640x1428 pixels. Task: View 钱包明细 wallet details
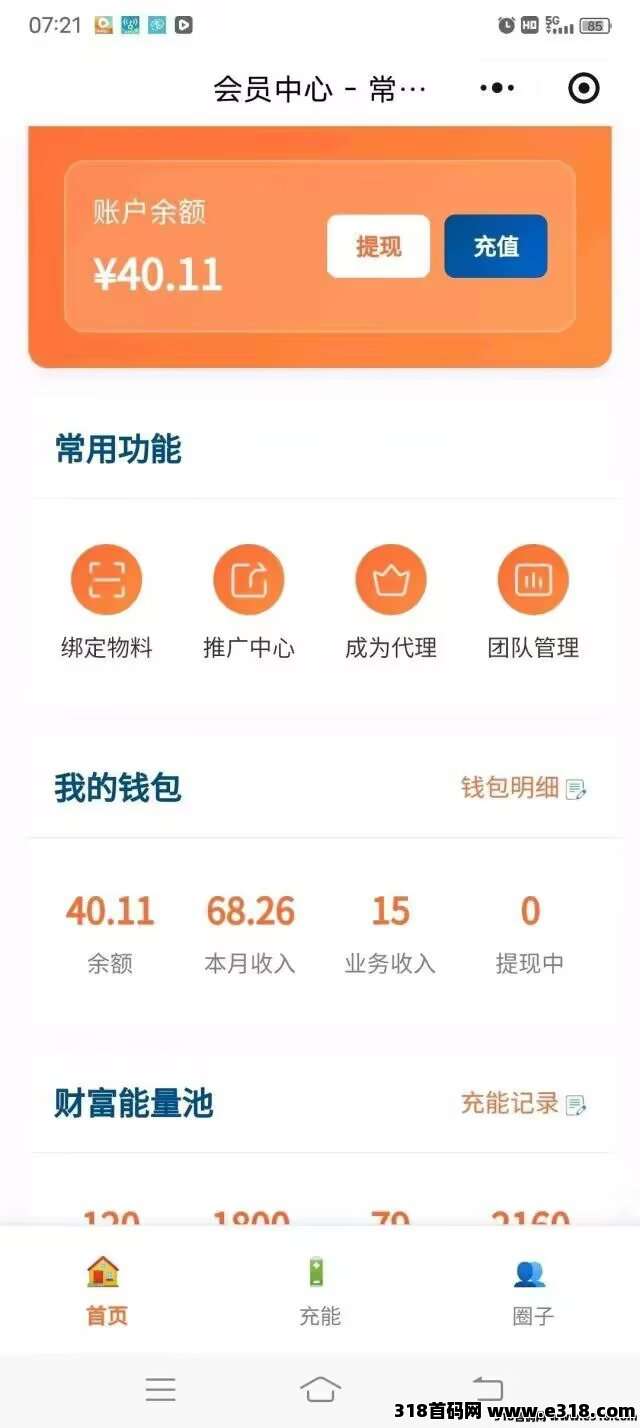coord(522,788)
